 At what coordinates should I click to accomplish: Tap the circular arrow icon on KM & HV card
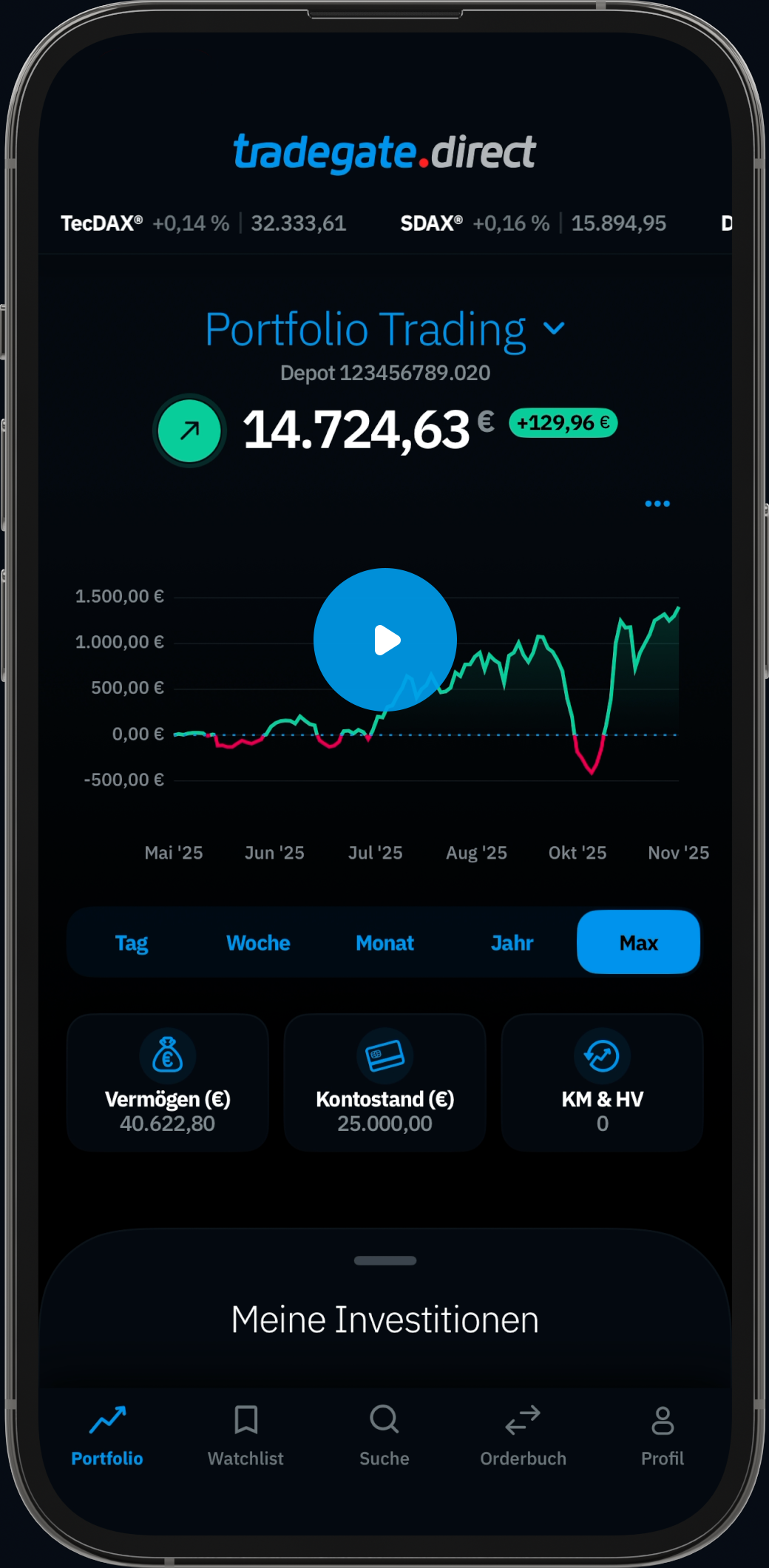tap(601, 1055)
